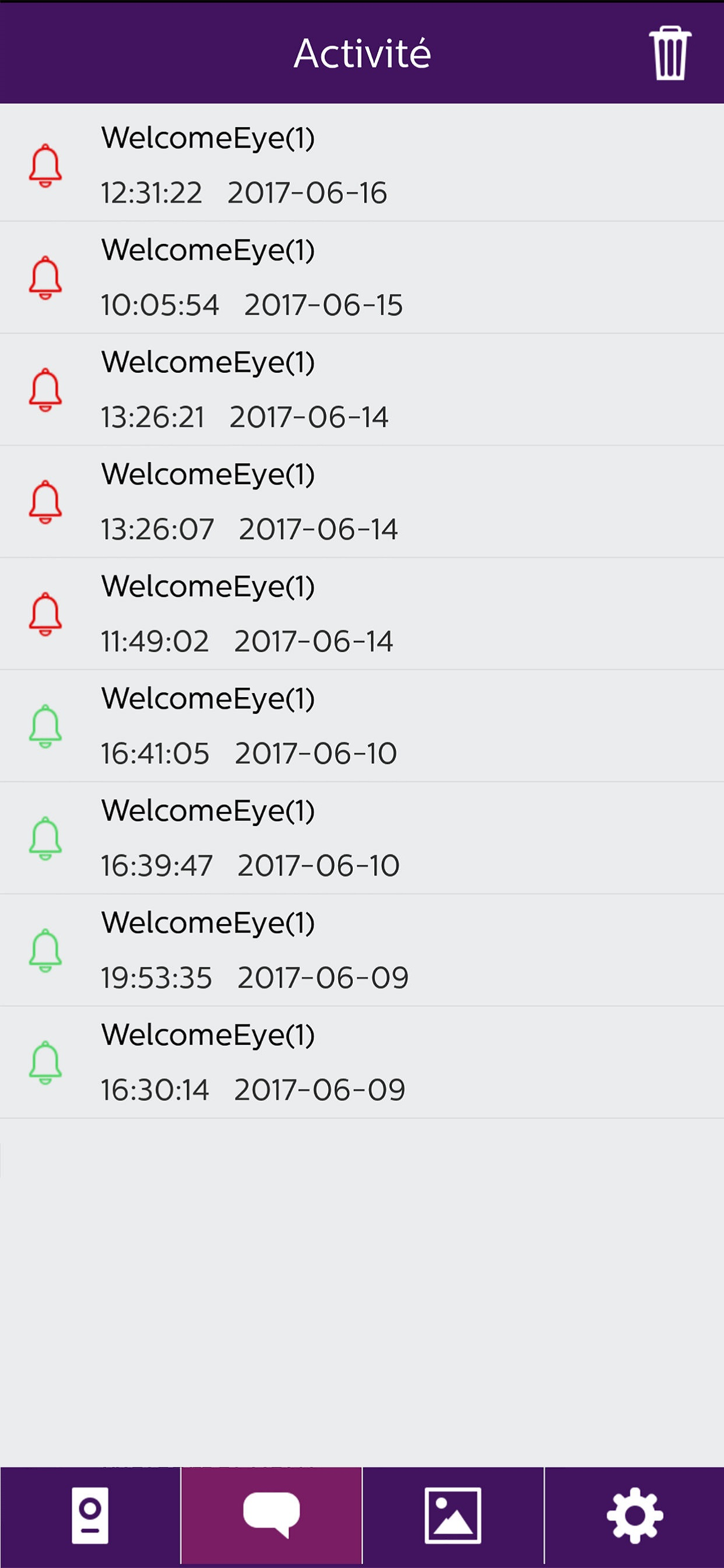Image resolution: width=724 pixels, height=1568 pixels.
Task: Click the red bell on the 11:49:02 missed call
Action: [45, 614]
